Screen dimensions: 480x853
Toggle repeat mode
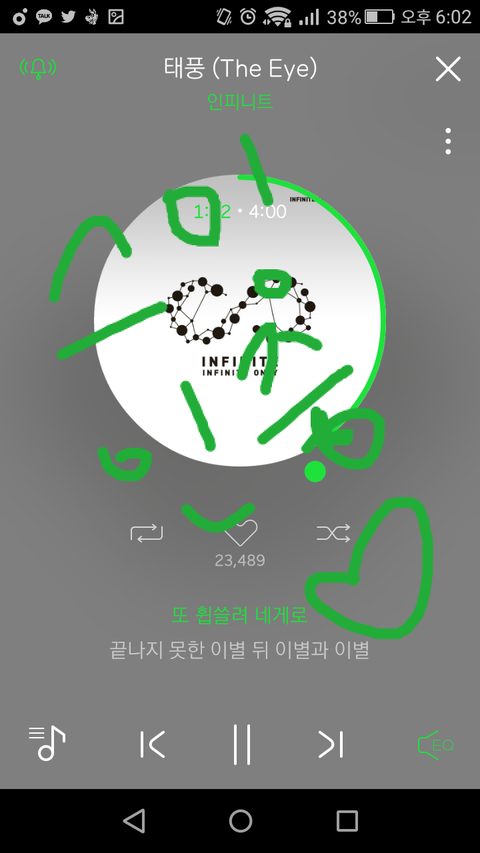coord(146,533)
